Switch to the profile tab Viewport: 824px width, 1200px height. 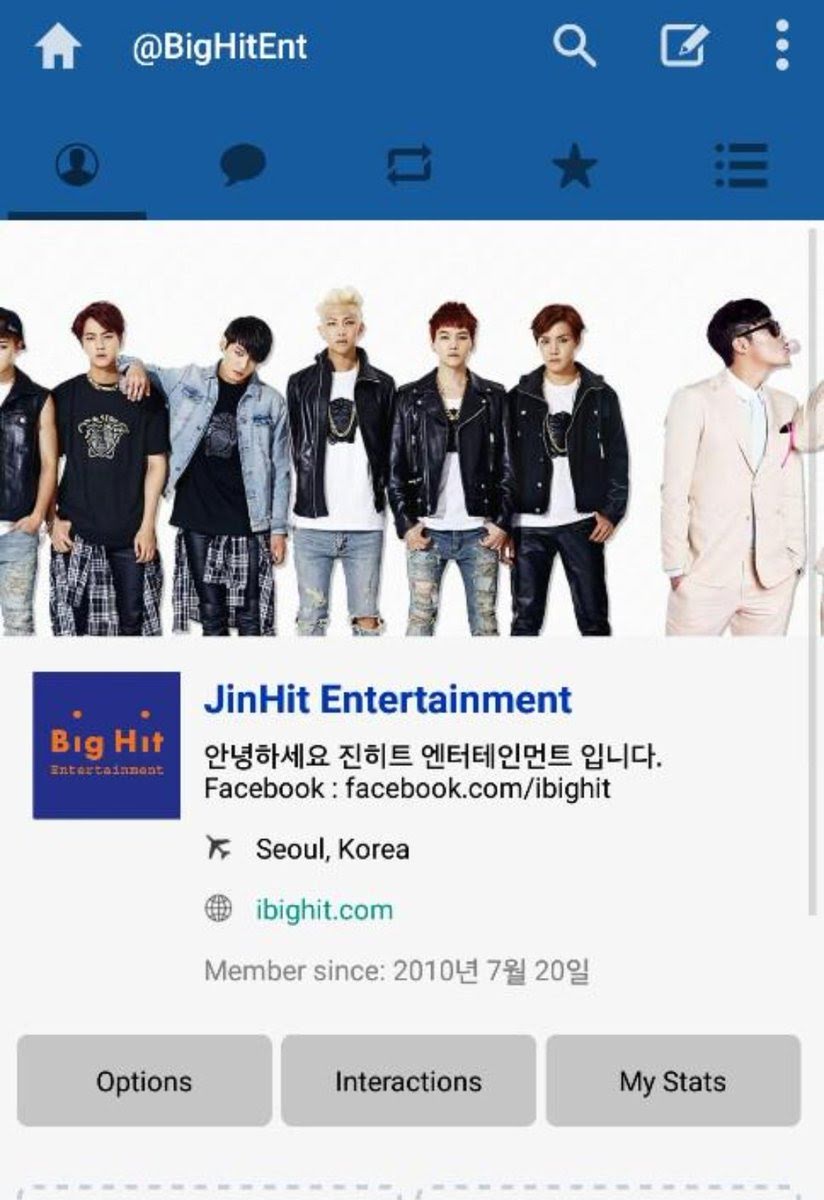pyautogui.click(x=77, y=165)
